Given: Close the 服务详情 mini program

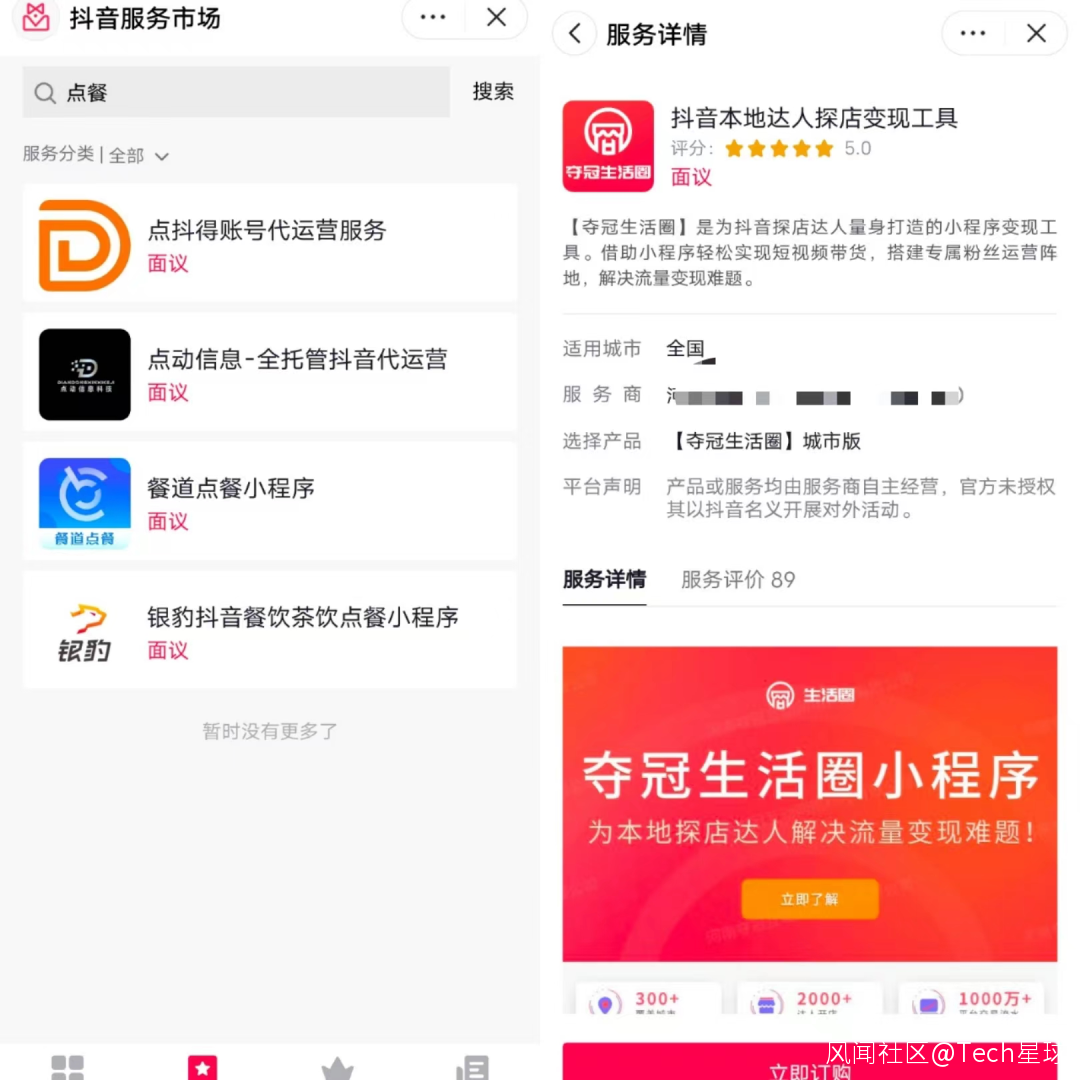Looking at the screenshot, I should pos(1036,34).
